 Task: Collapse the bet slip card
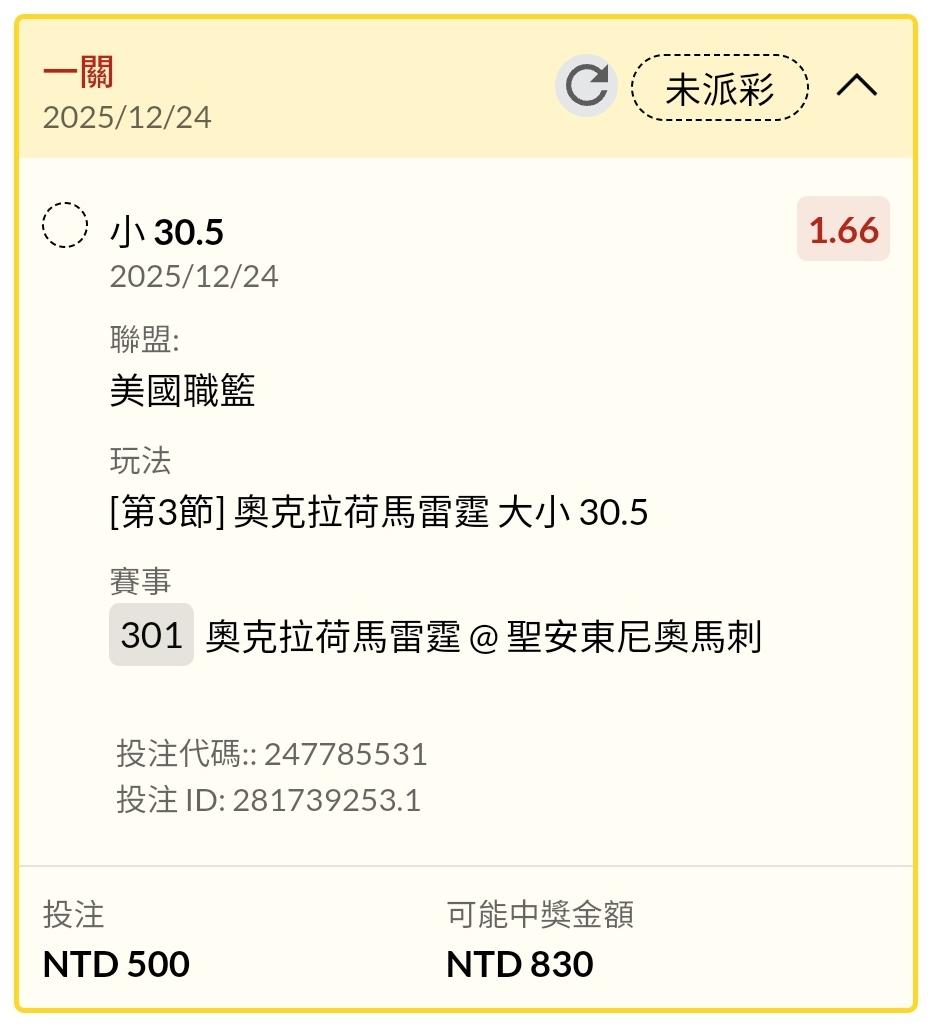[x=857, y=86]
